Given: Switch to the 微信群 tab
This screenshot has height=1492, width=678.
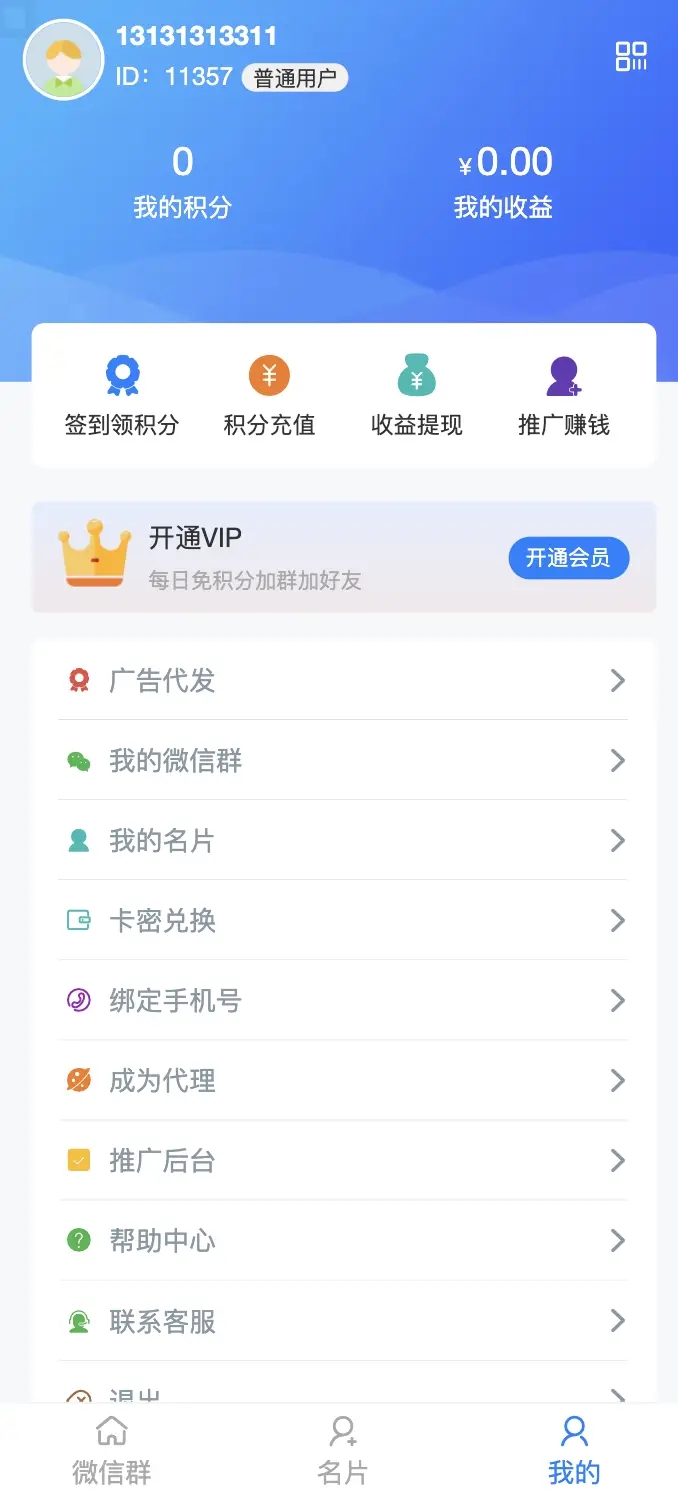Looking at the screenshot, I should 112,1450.
